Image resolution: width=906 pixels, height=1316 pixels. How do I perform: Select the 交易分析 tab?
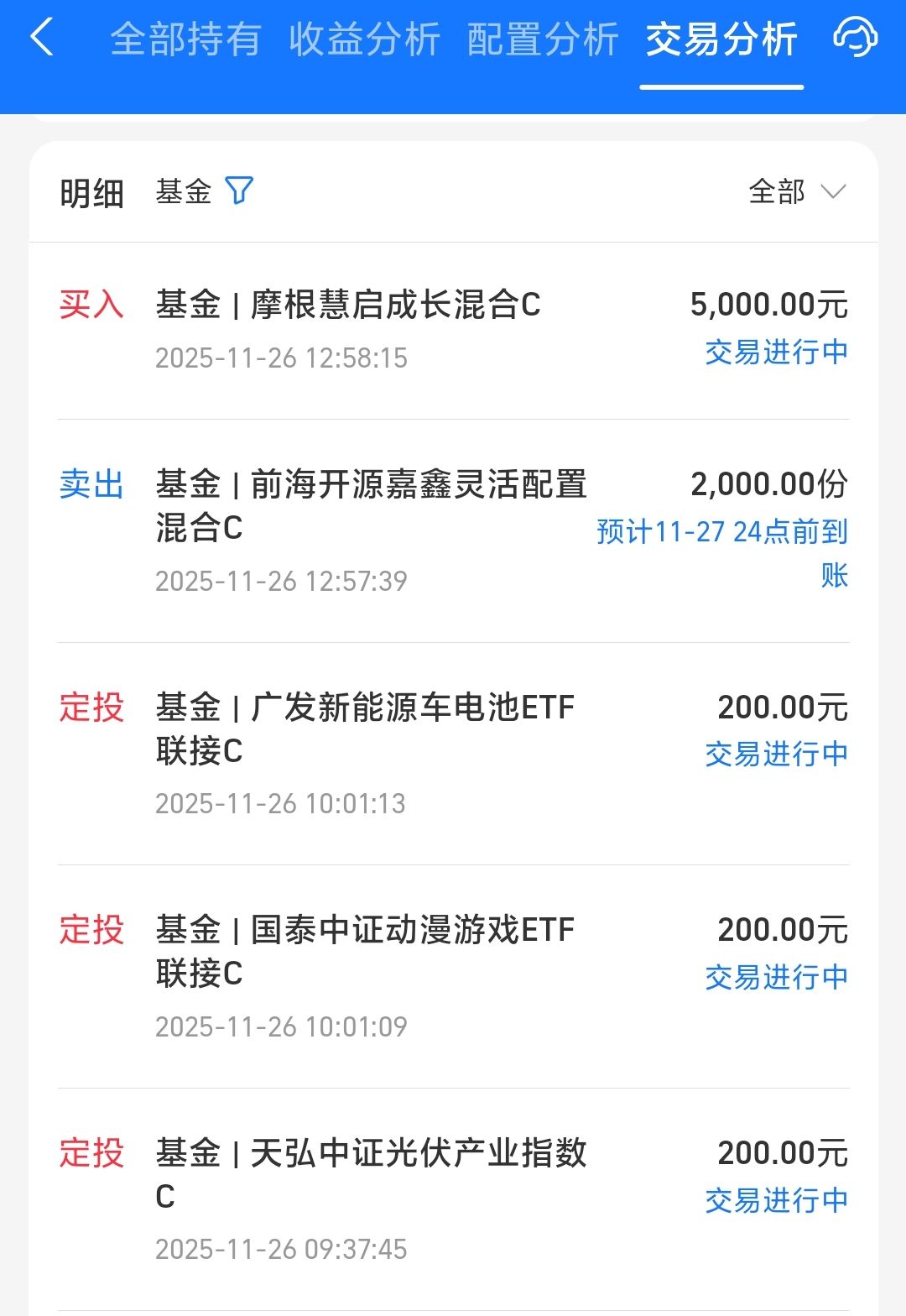click(721, 39)
